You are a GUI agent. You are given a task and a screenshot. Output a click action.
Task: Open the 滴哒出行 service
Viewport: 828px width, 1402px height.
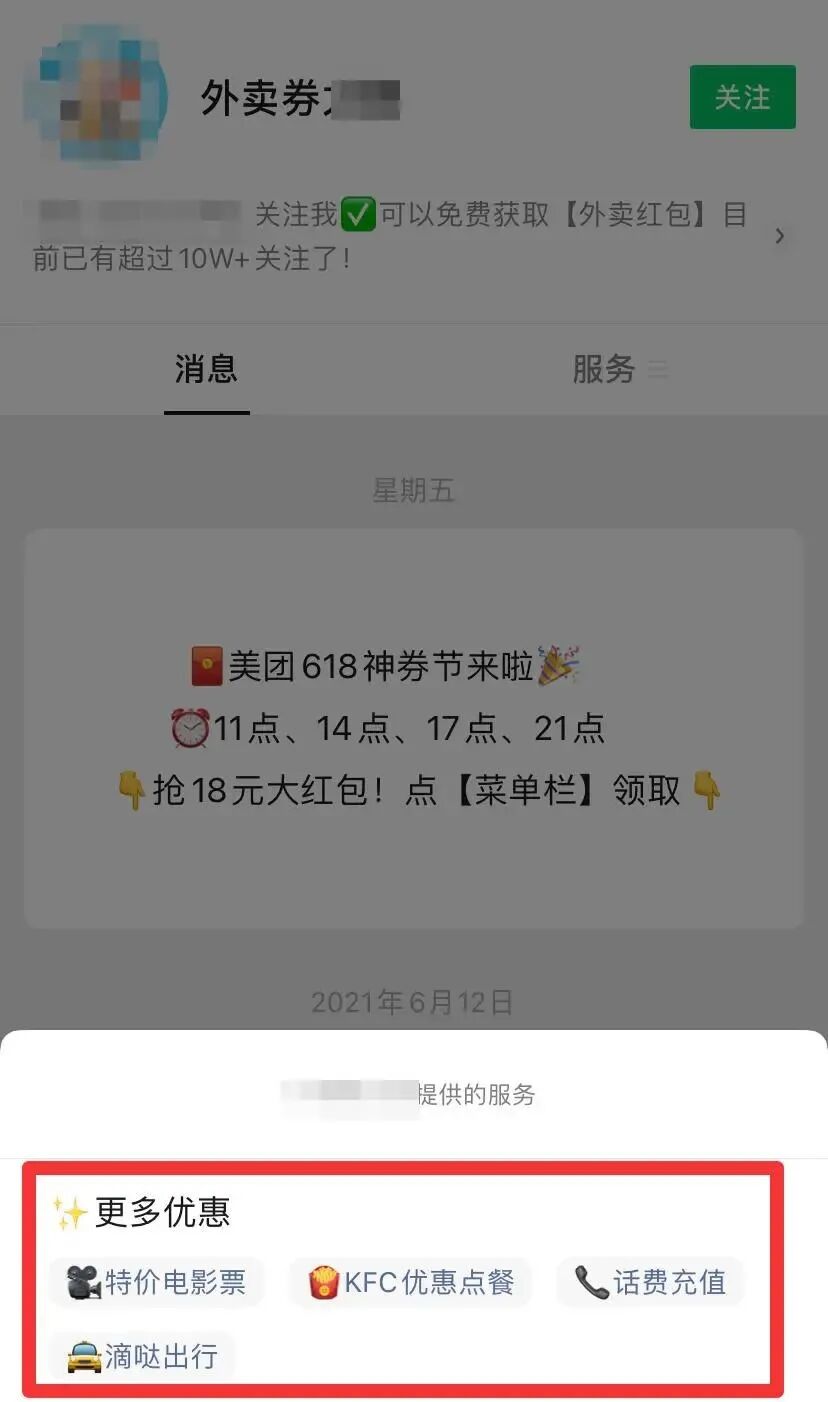(x=142, y=1356)
